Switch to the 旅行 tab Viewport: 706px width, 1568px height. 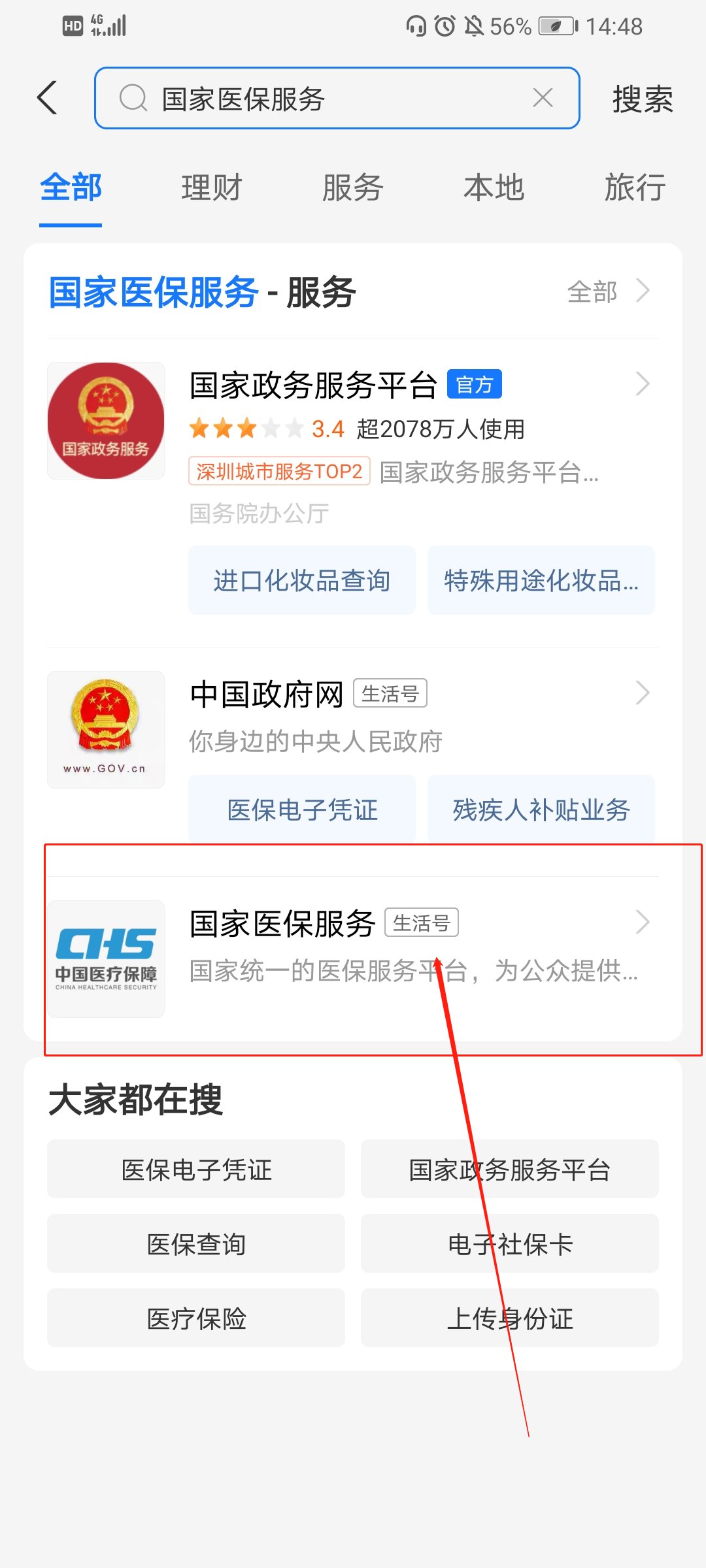634,188
